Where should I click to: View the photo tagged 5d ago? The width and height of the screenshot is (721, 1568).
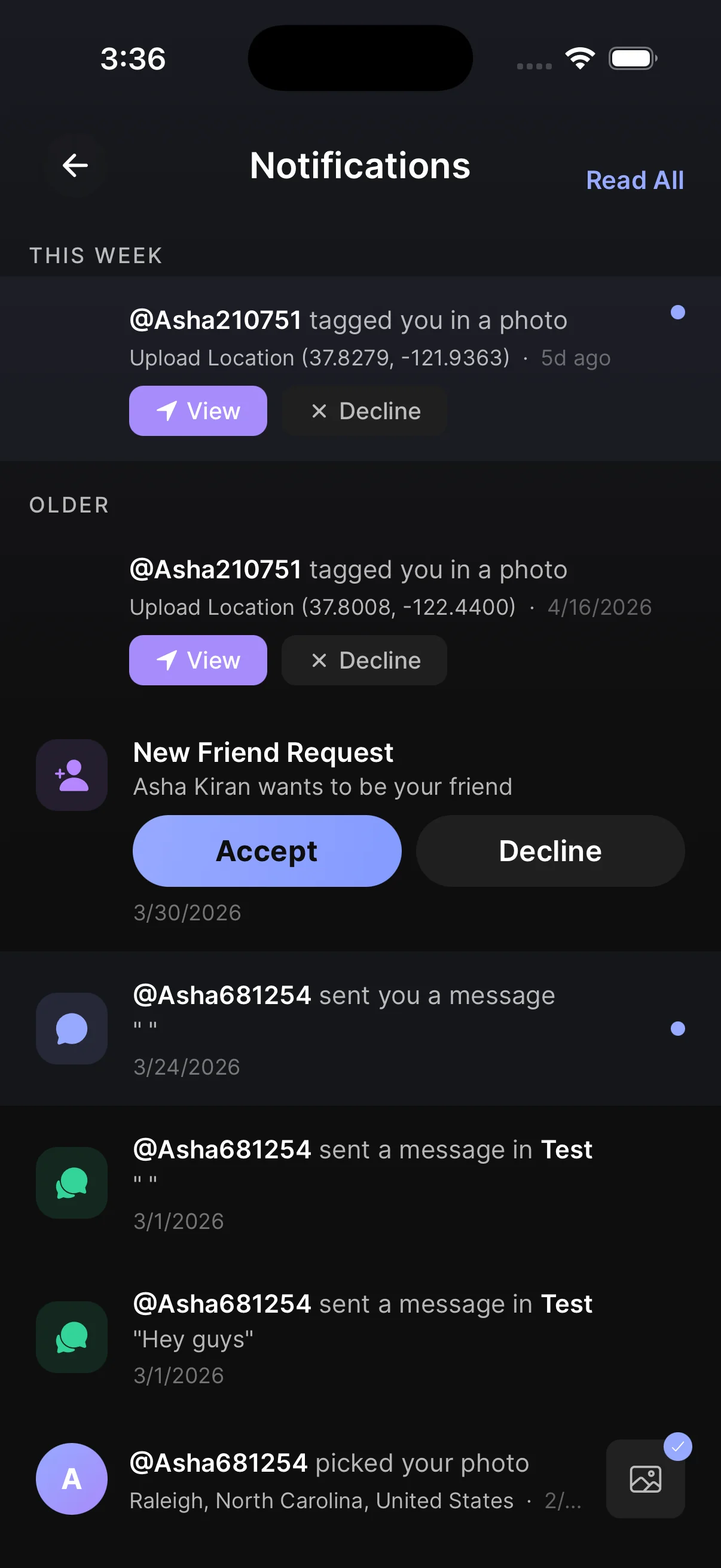click(198, 411)
